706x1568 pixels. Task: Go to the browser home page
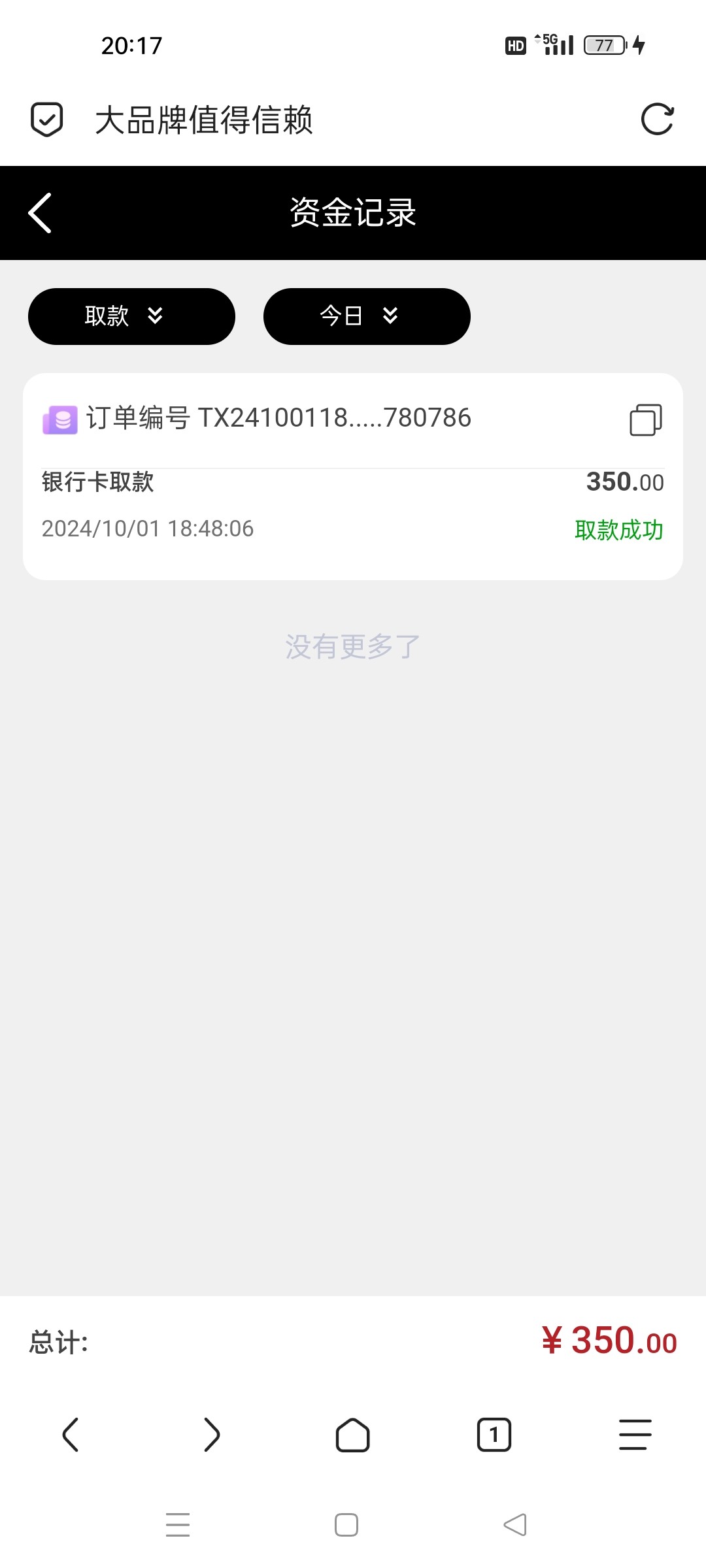pos(353,1435)
